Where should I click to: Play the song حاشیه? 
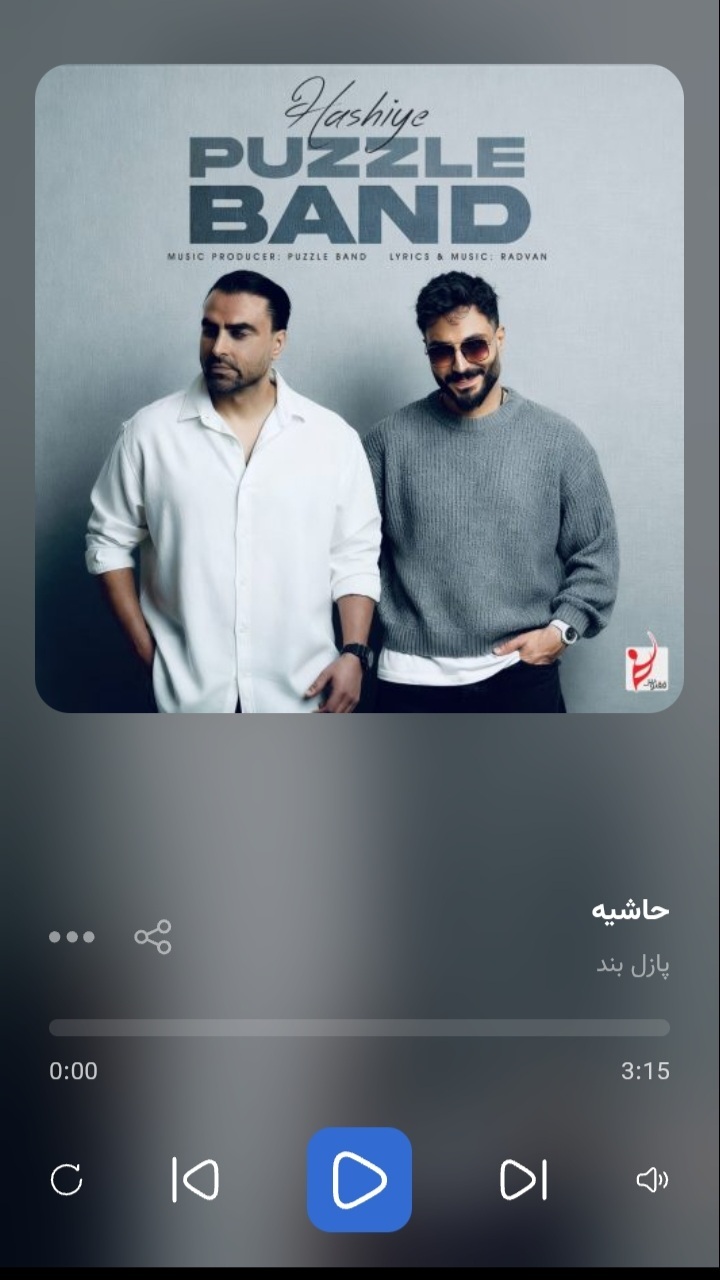point(359,1180)
